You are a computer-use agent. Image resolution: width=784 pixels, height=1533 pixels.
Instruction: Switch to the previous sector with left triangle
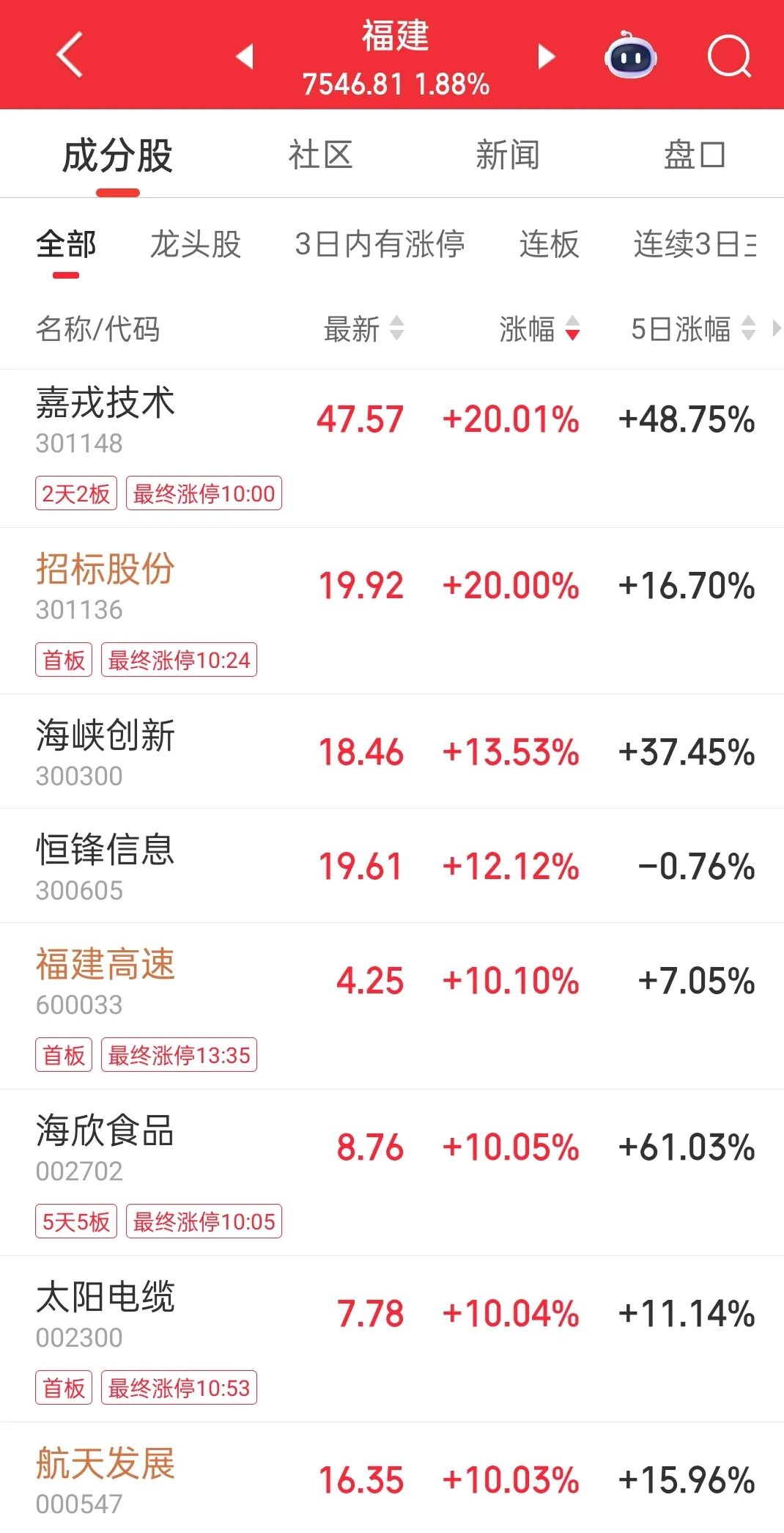point(245,56)
